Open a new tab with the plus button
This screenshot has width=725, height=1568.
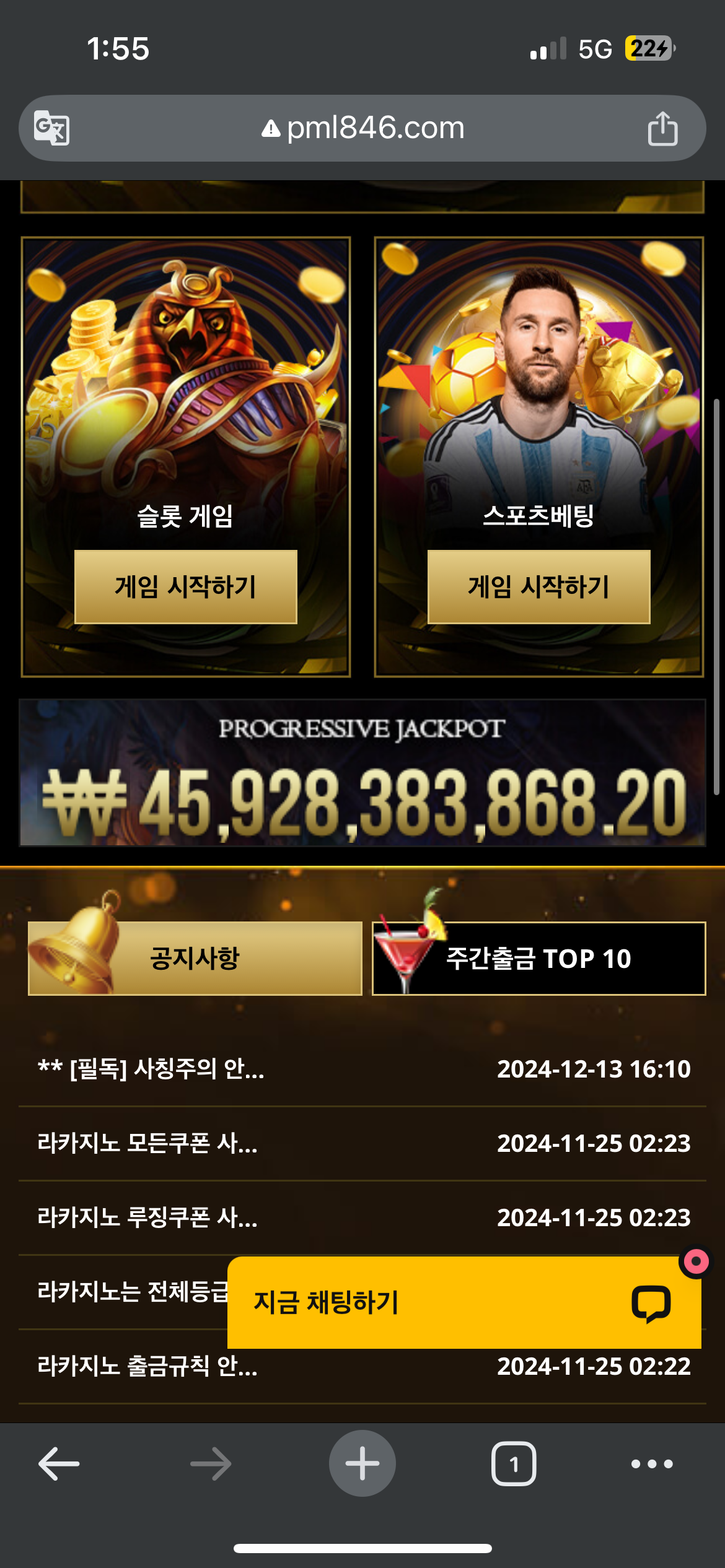tap(362, 1464)
